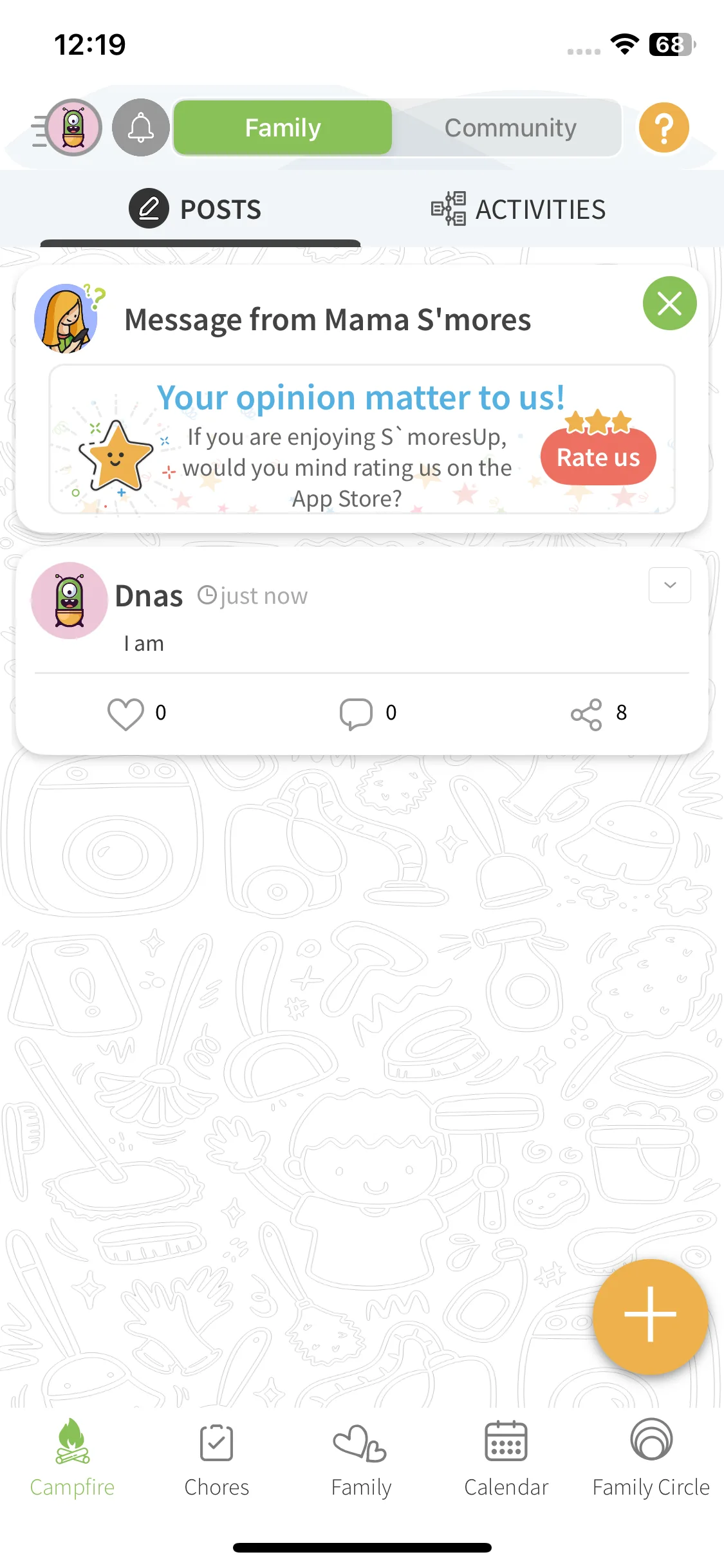Screen dimensions: 724x1568
Task: Dismiss the Mama S'mores message
Action: coord(669,303)
